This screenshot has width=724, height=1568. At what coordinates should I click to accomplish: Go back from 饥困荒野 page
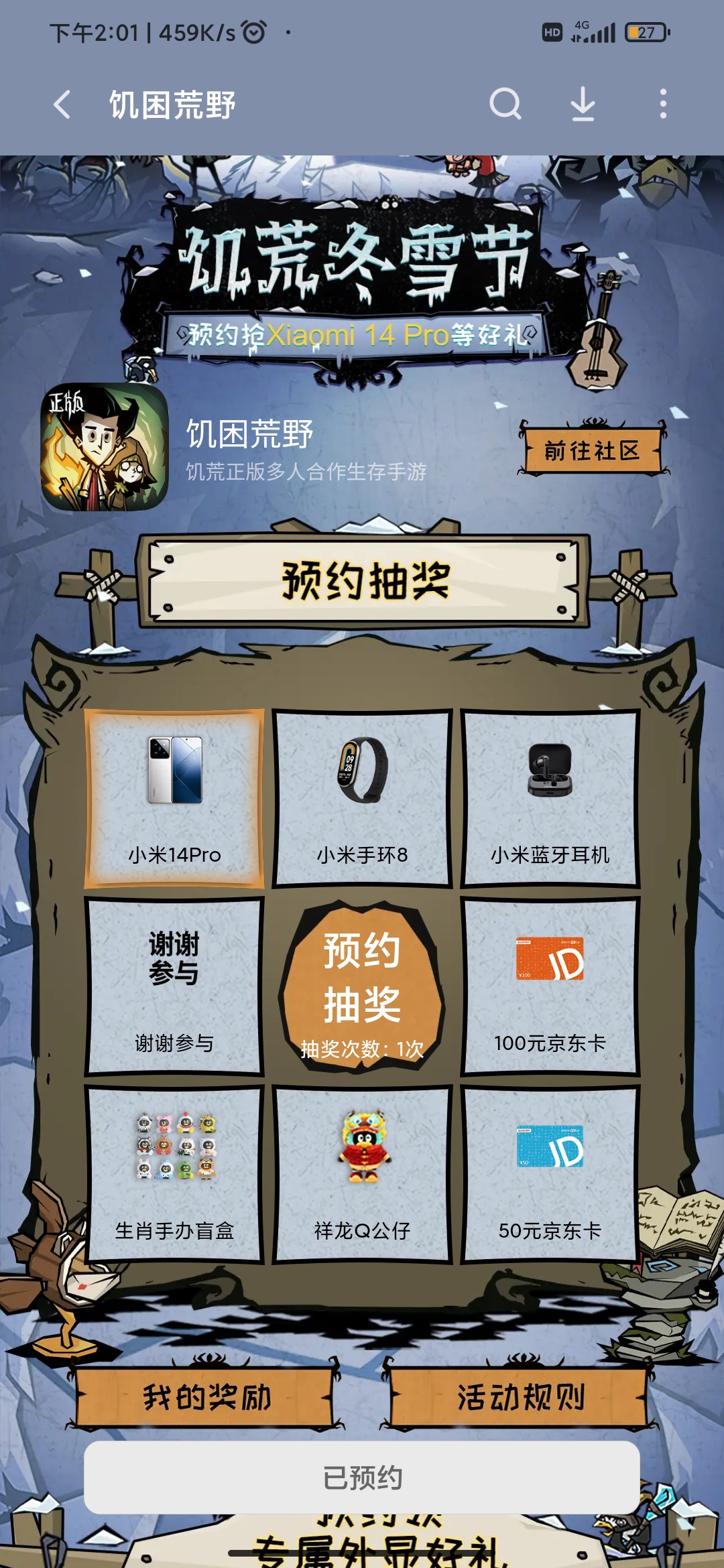tap(62, 105)
